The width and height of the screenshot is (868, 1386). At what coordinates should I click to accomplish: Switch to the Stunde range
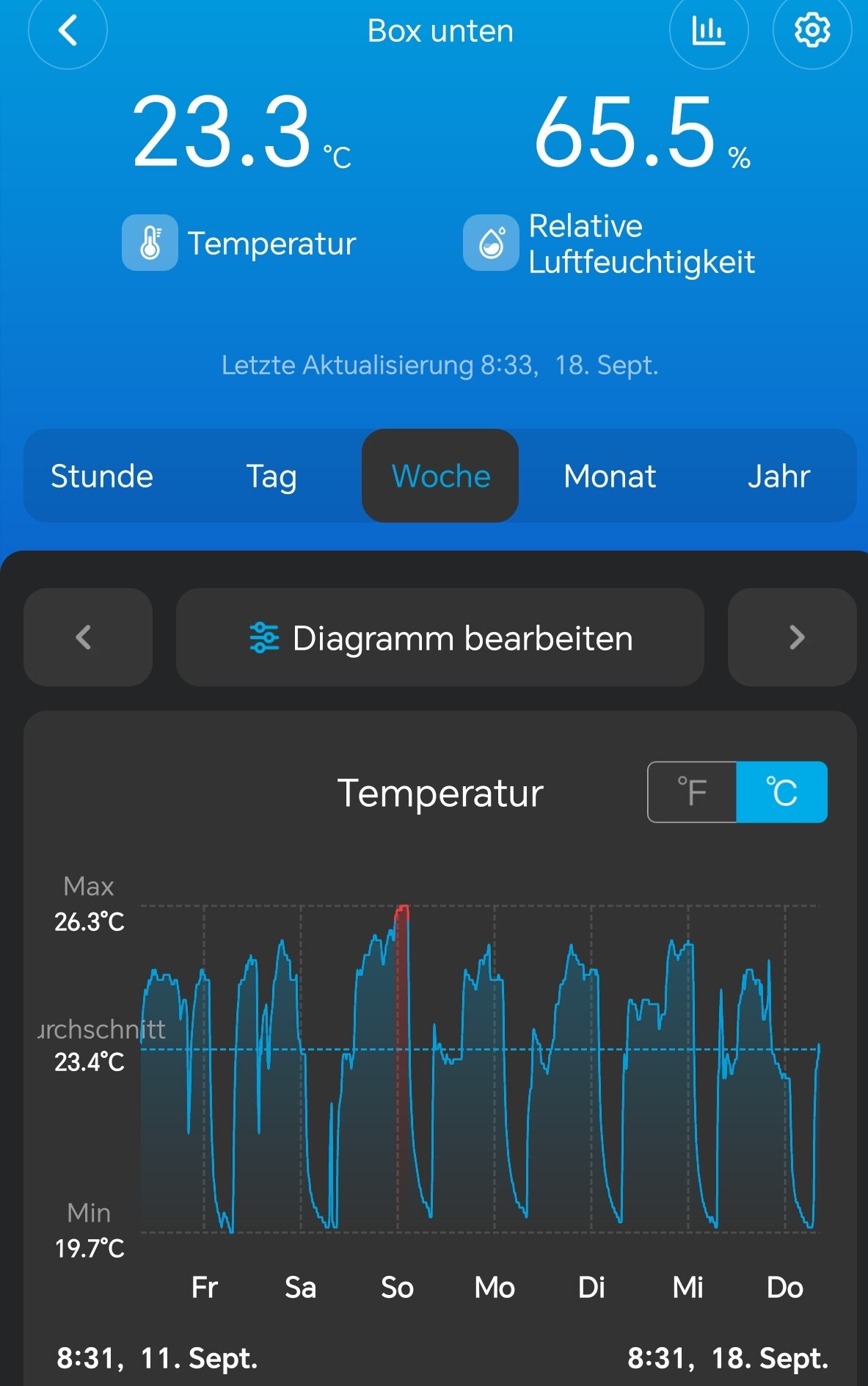coord(102,476)
